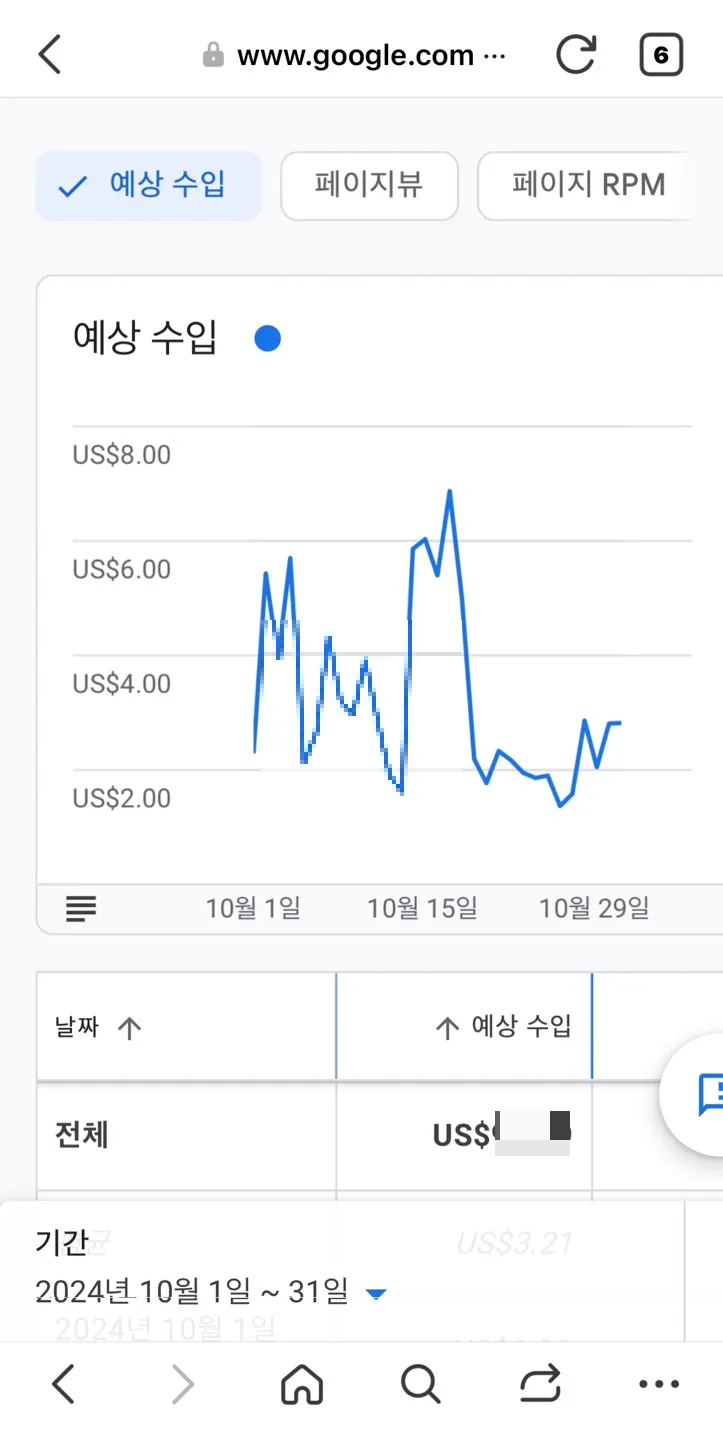Toggle the 예상 수입 filter chip off
Screen dimensions: 723x1440
[148, 186]
